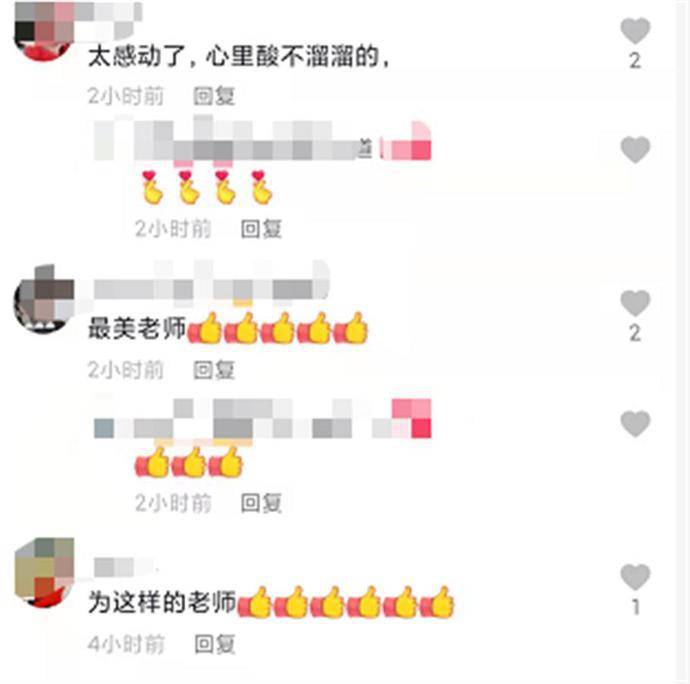Open the avatar of the 最美老师 commenter
Screen dimensions: 690x684
[x=44, y=299]
